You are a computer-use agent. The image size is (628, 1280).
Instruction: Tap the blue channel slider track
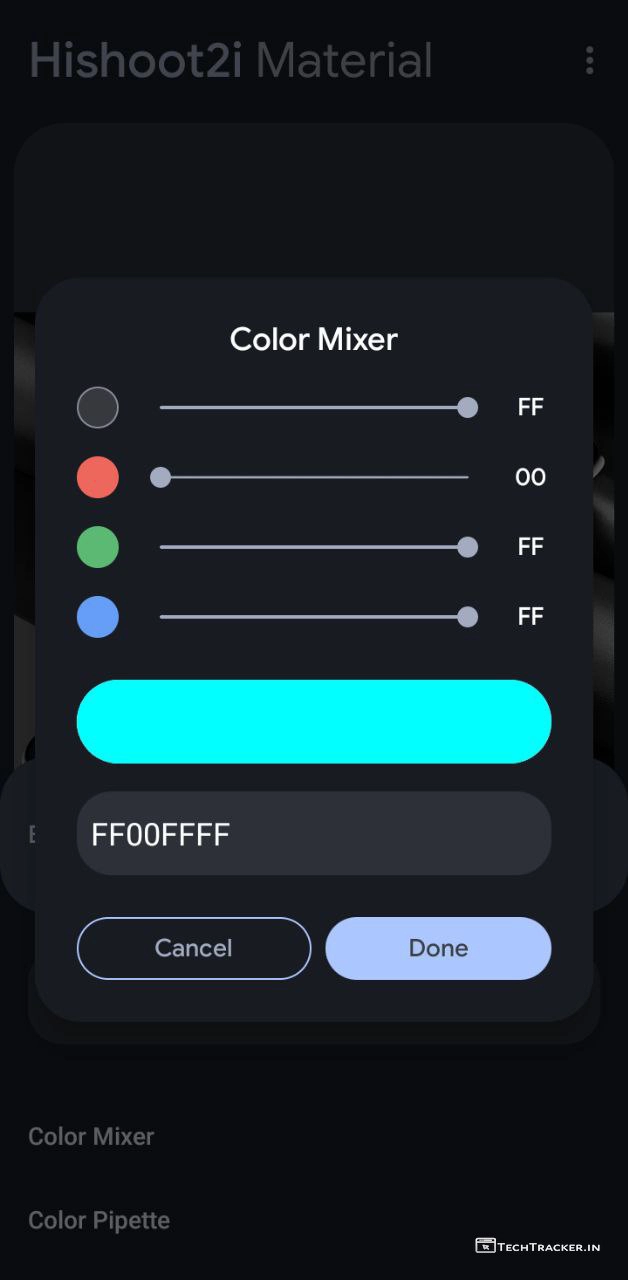[313, 617]
